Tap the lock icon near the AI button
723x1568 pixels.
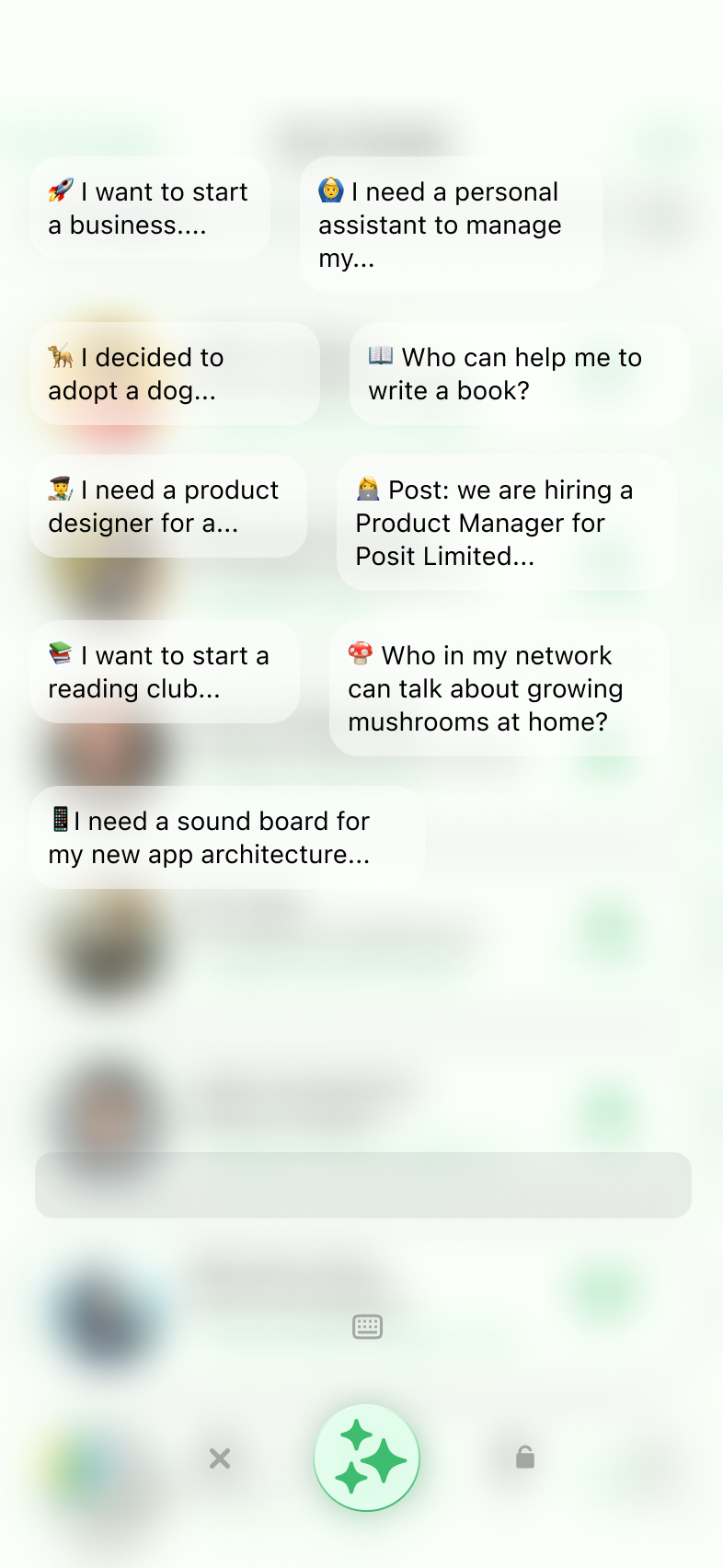(x=524, y=1458)
